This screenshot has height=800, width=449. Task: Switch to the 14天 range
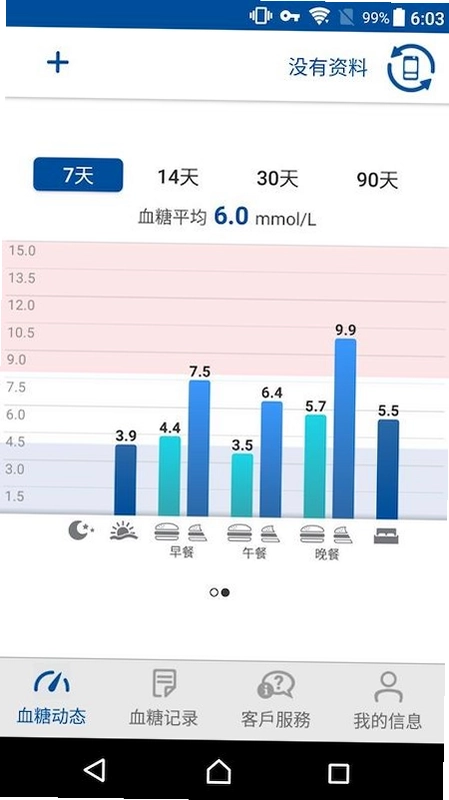pyautogui.click(x=177, y=177)
